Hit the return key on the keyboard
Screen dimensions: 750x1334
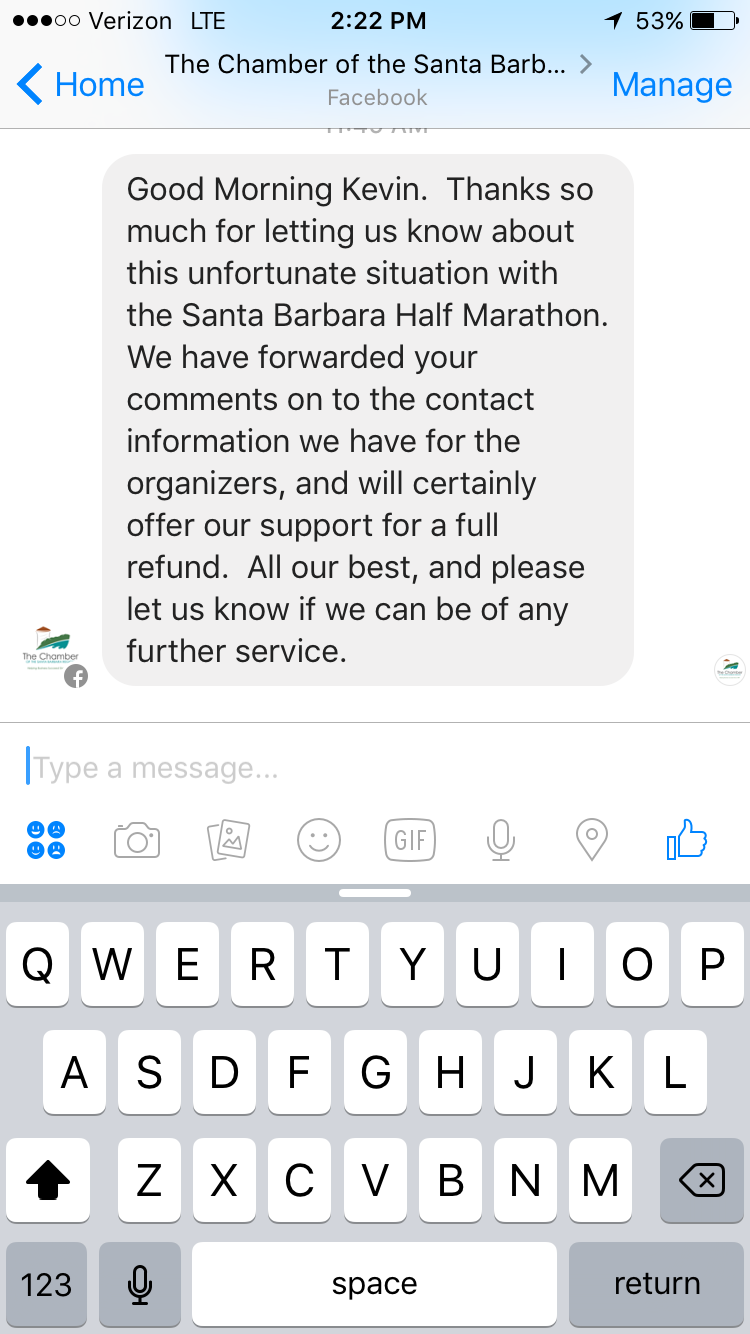click(x=657, y=1284)
